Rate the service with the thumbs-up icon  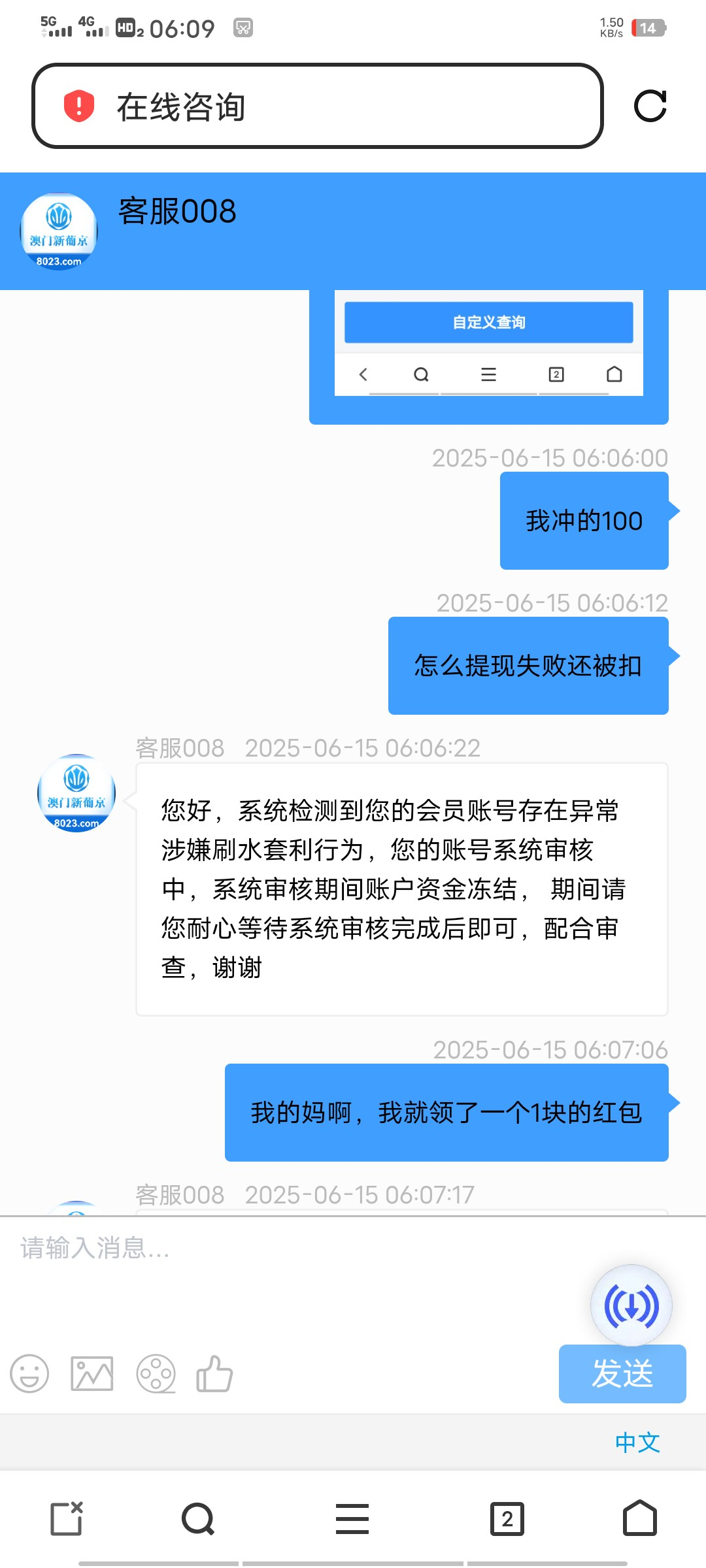(x=214, y=1373)
